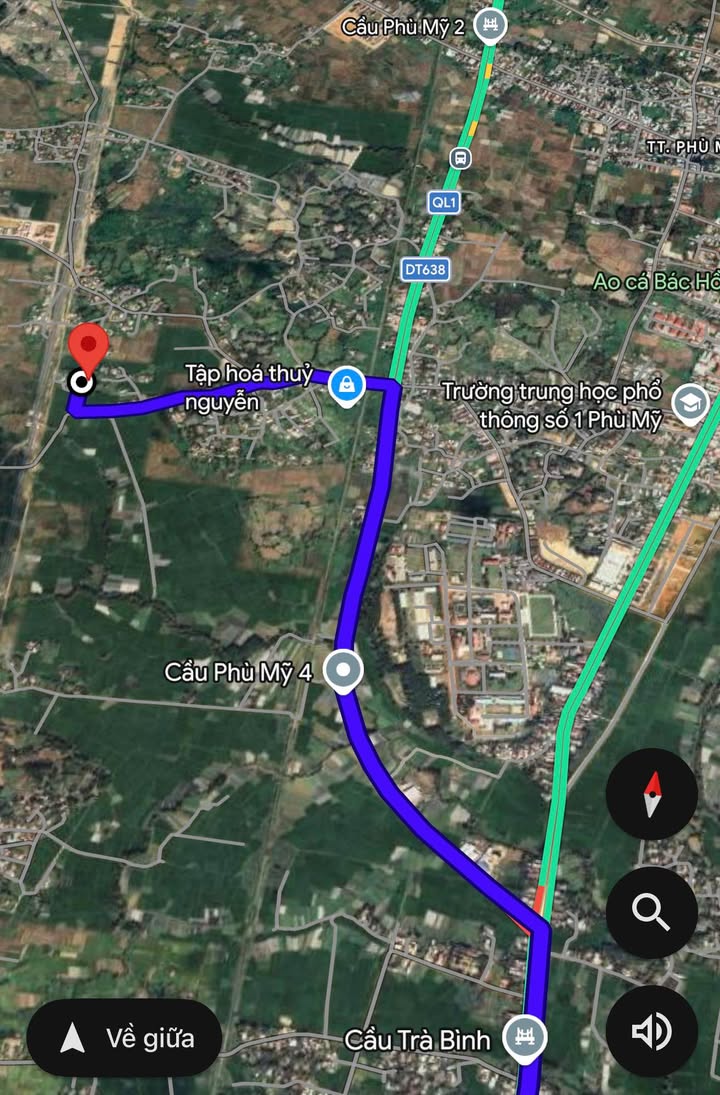
Task: Select the red destination pin
Action: (88, 352)
